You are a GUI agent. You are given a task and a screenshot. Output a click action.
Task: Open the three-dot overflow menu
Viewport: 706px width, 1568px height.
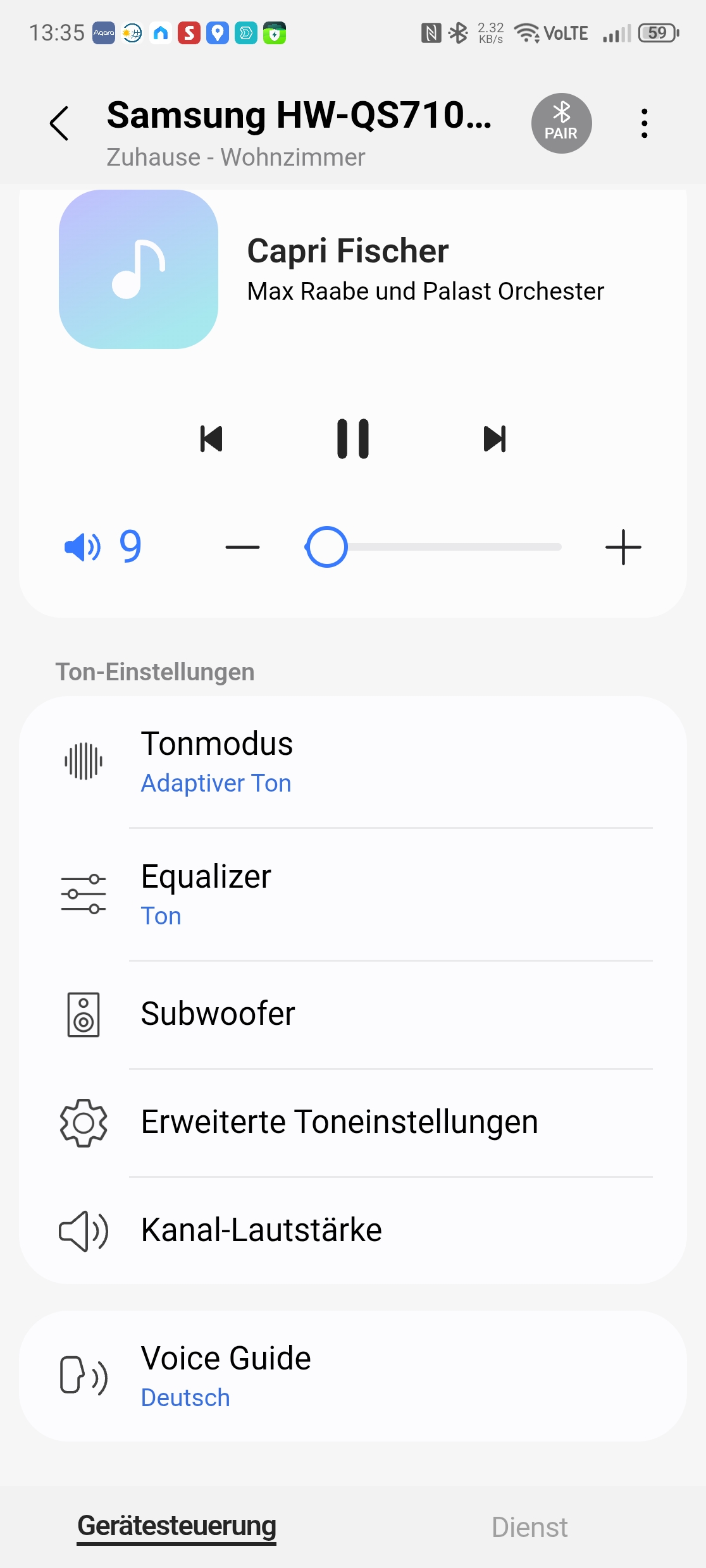644,123
